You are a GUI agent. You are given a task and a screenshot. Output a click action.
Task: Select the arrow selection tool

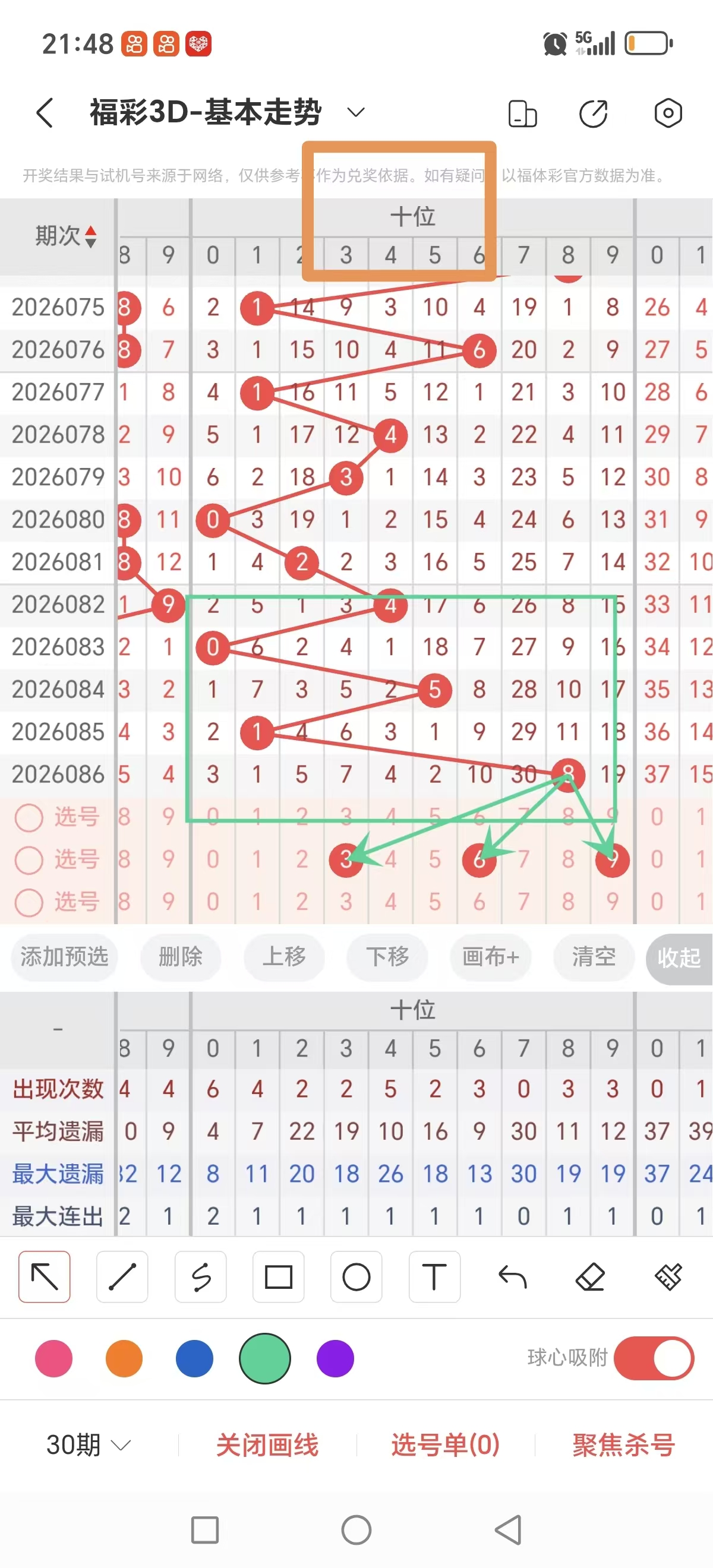44,1278
